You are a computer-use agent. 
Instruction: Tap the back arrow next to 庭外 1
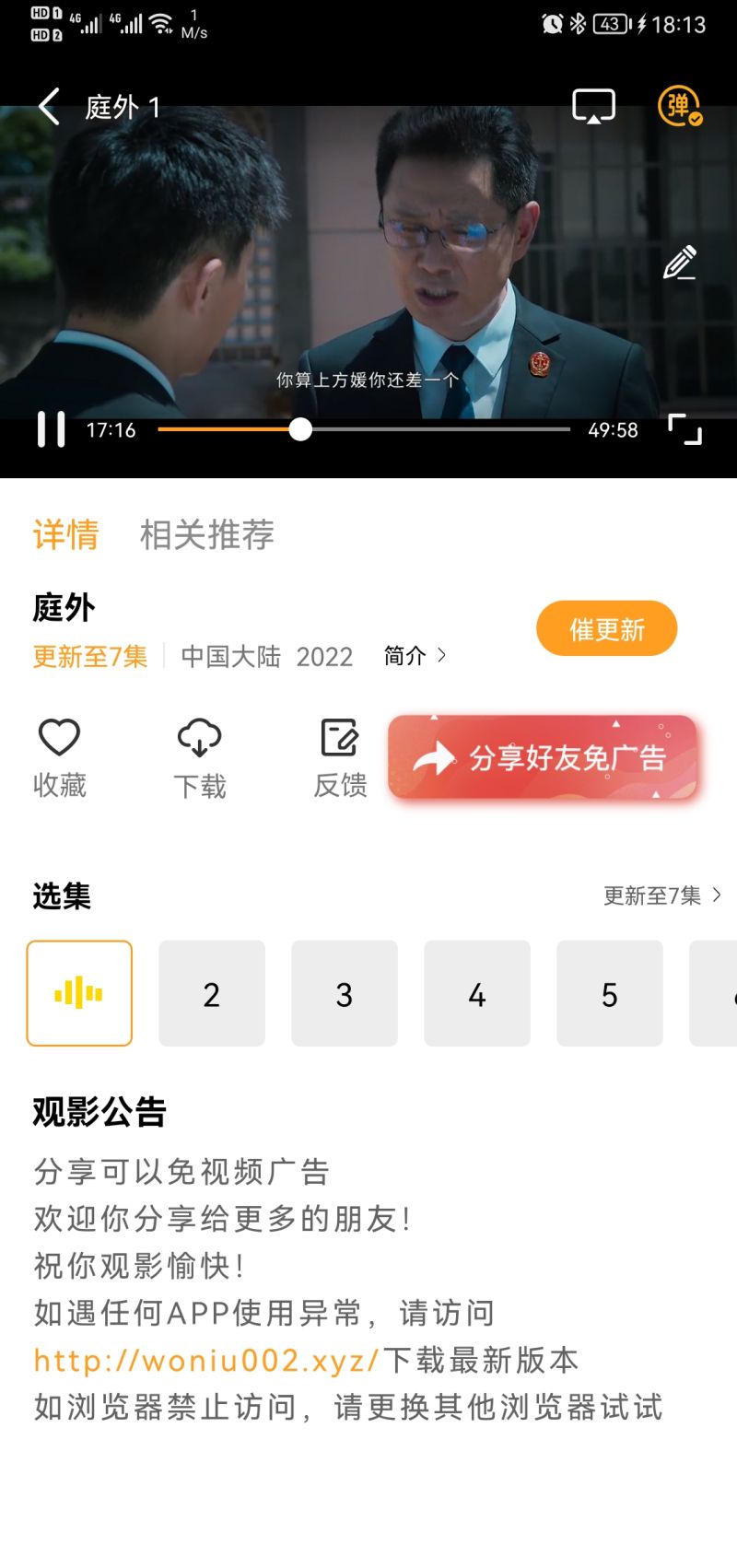point(48,106)
